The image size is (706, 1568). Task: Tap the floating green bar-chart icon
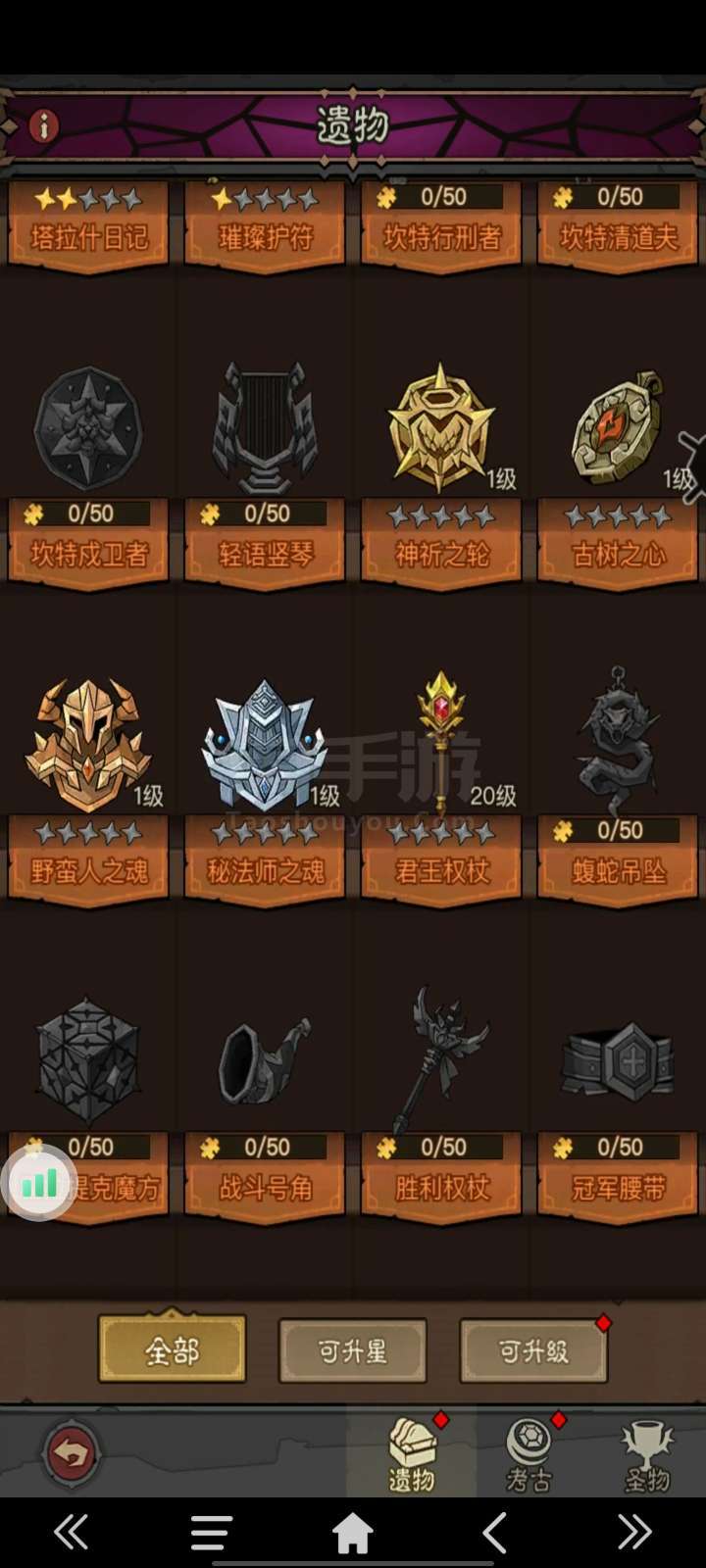[39, 1183]
